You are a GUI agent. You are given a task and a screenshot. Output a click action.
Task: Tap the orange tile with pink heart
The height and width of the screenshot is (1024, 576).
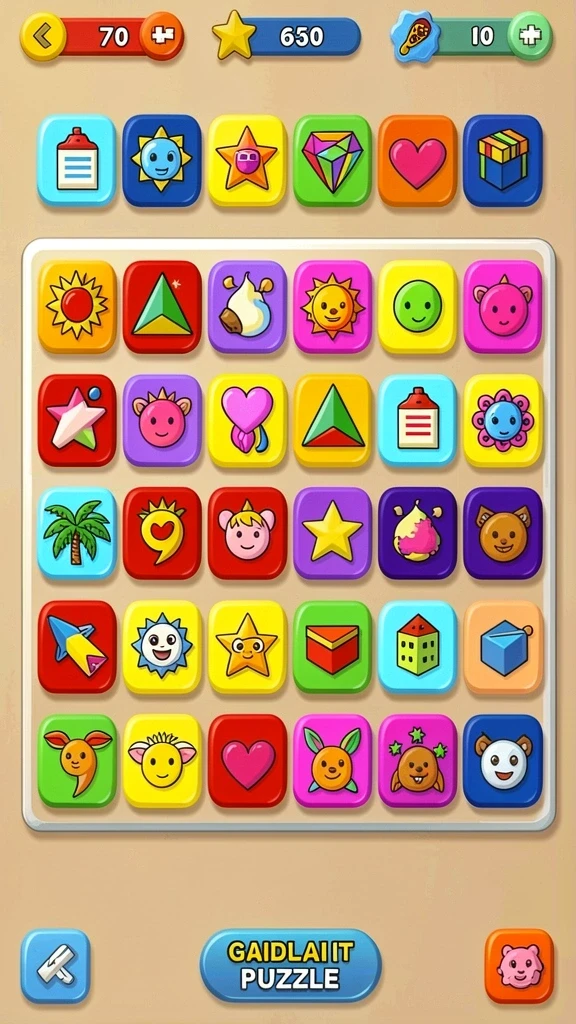[x=417, y=161]
